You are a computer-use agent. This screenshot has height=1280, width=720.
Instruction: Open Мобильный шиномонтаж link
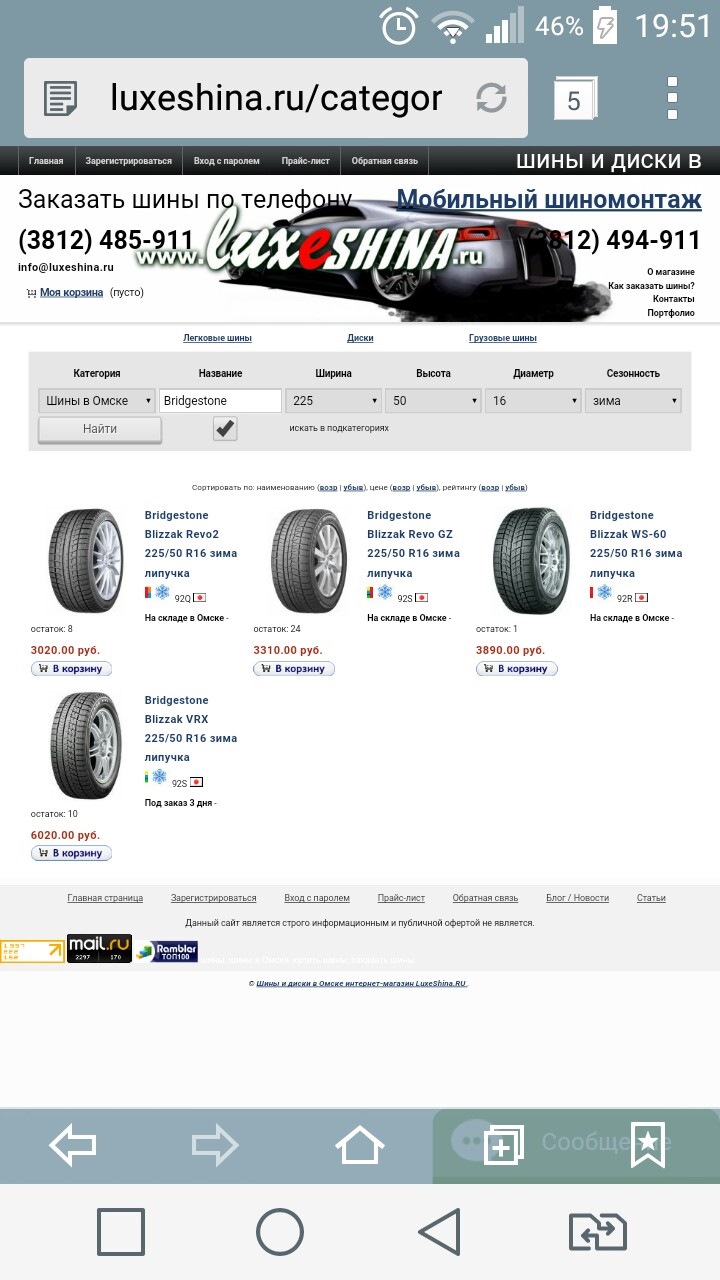[549, 200]
